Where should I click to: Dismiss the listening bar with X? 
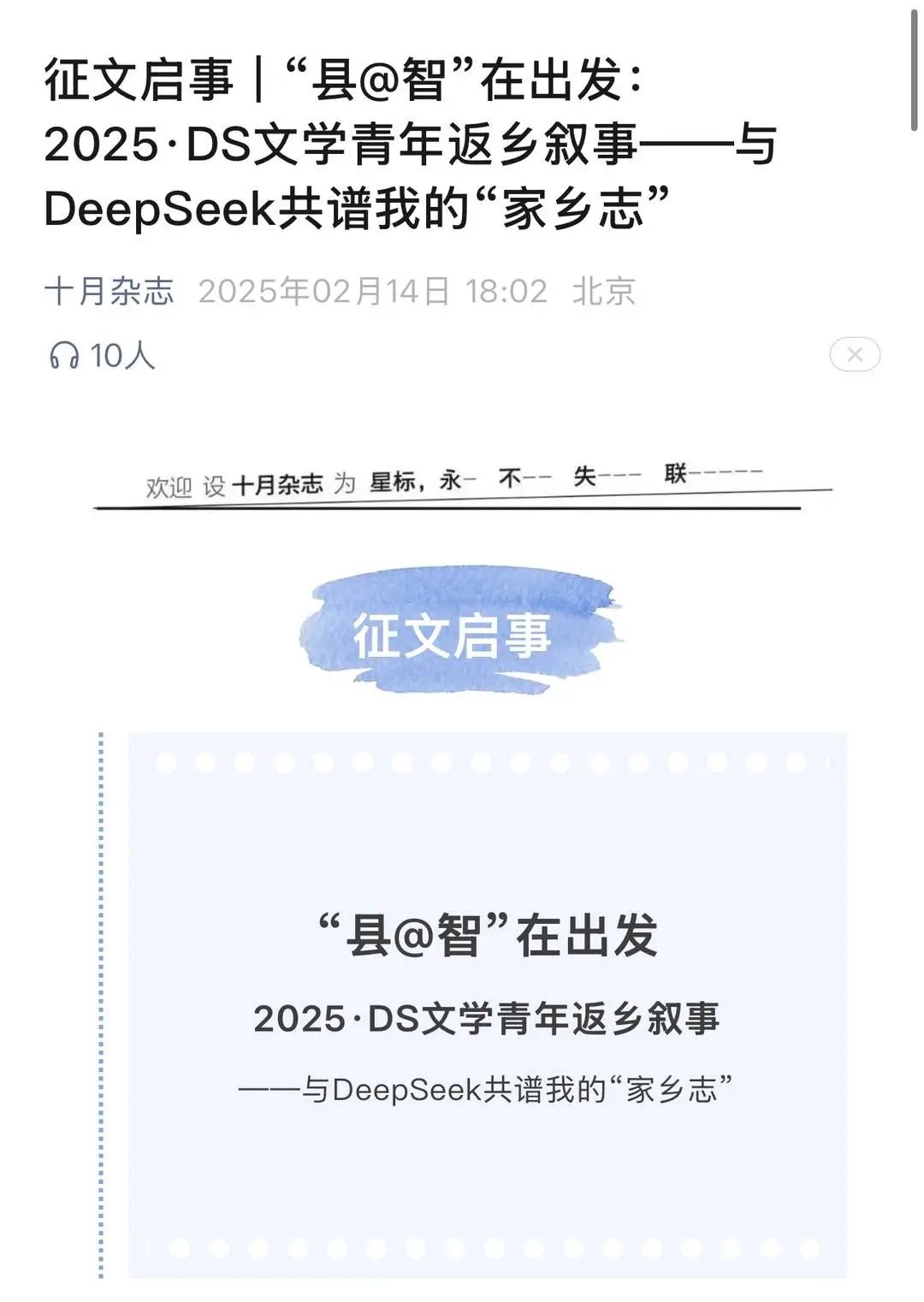coord(854,355)
